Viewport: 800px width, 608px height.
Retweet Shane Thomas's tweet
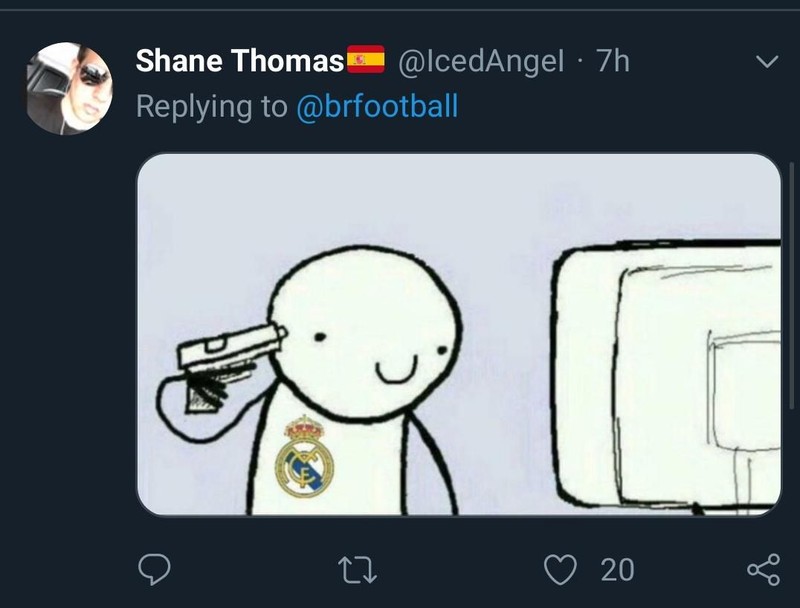pyautogui.click(x=355, y=570)
